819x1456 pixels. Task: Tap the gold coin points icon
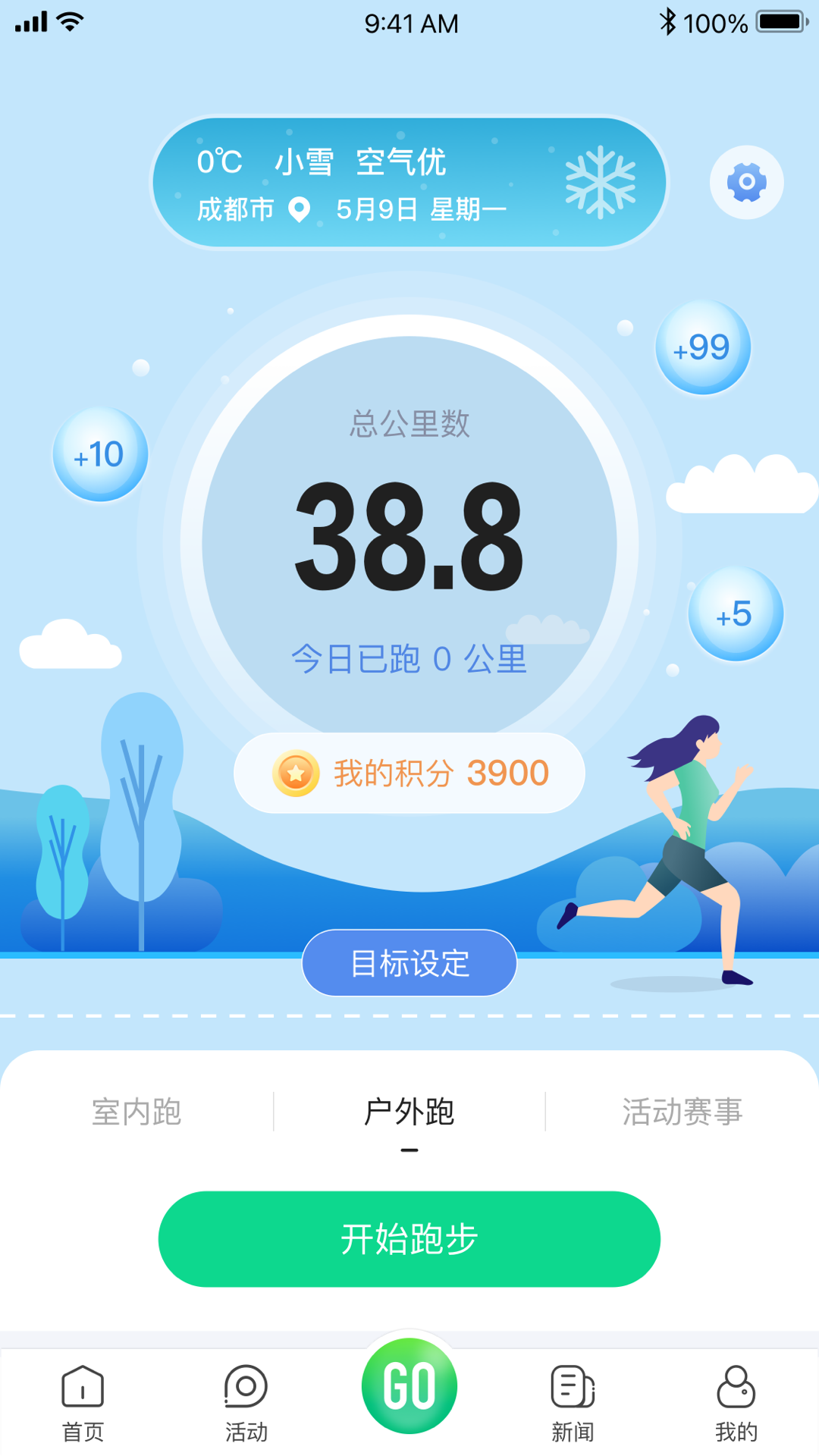(x=296, y=773)
